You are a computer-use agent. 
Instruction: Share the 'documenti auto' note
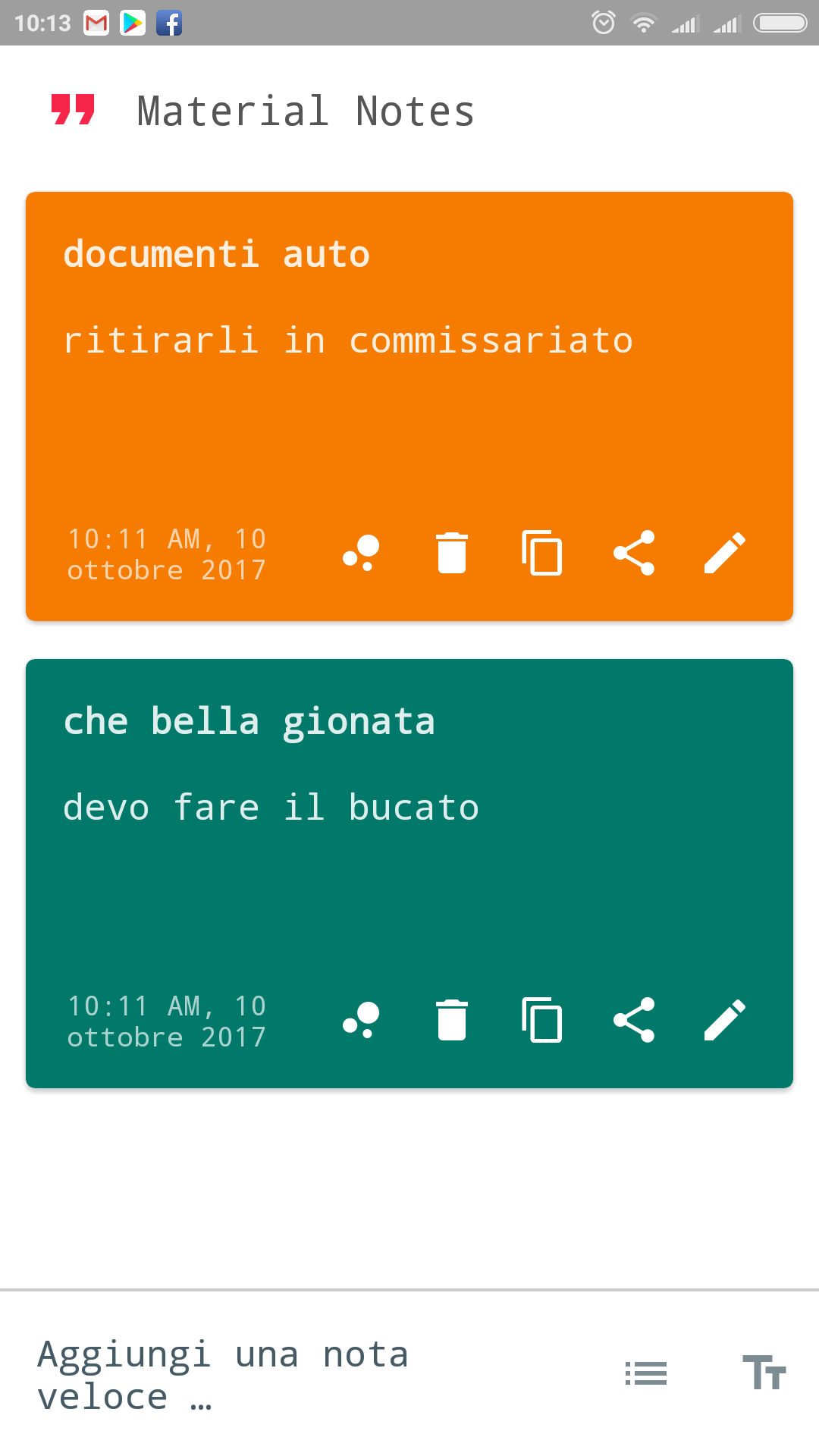click(x=634, y=553)
